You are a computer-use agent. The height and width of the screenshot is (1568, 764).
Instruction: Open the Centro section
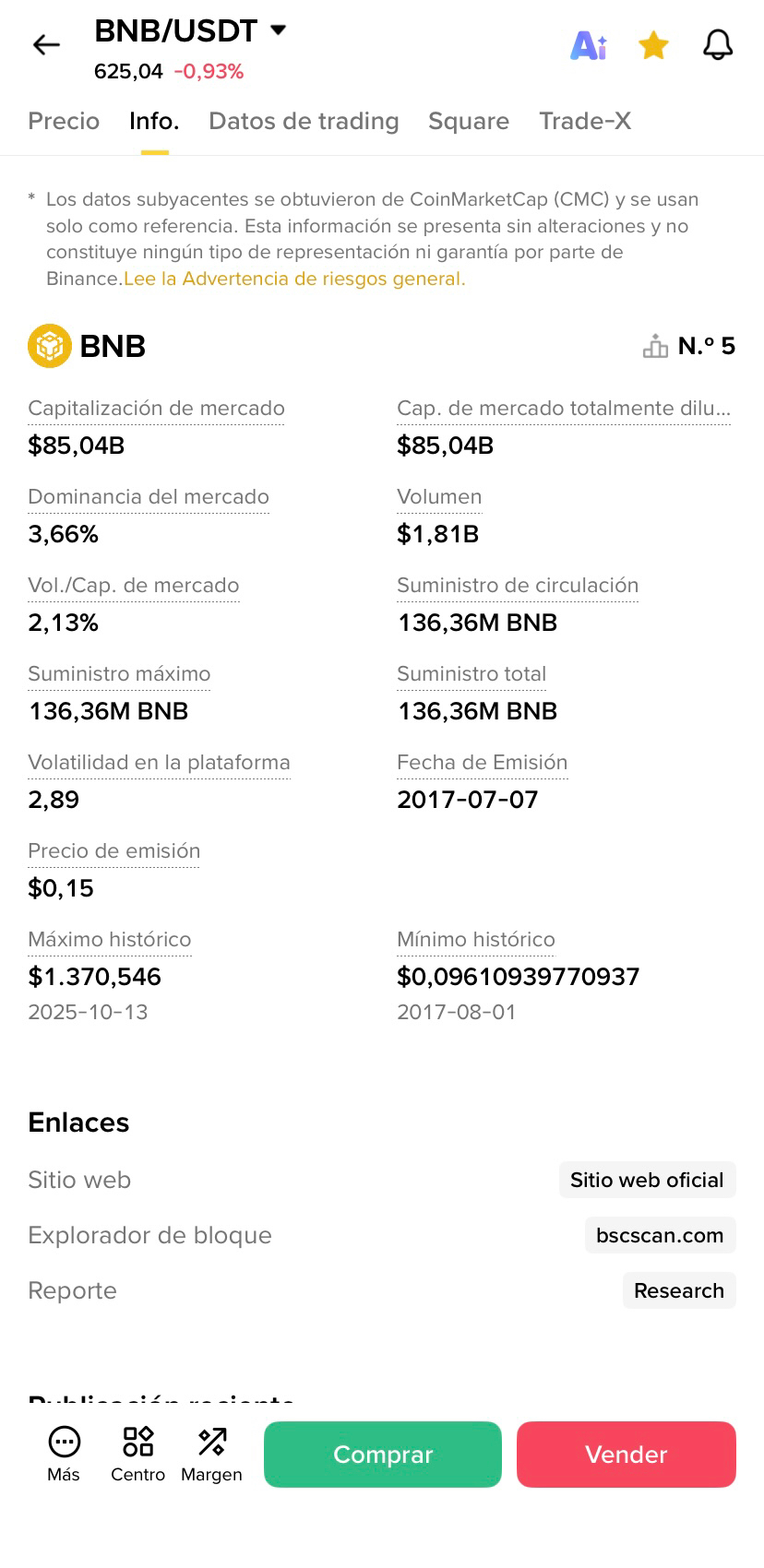[x=137, y=1453]
